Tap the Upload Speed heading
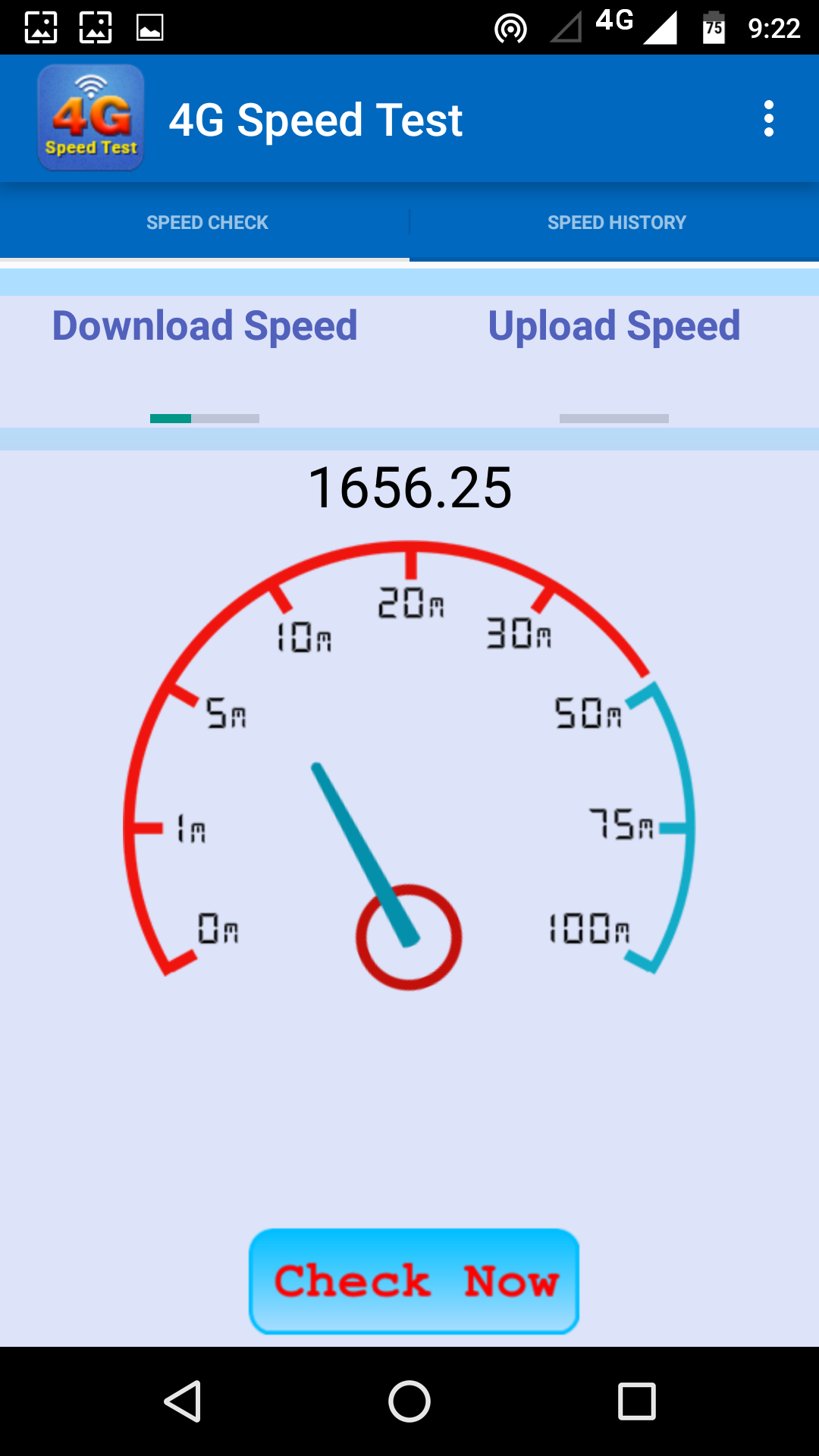This screenshot has height=1456, width=819. (x=615, y=325)
